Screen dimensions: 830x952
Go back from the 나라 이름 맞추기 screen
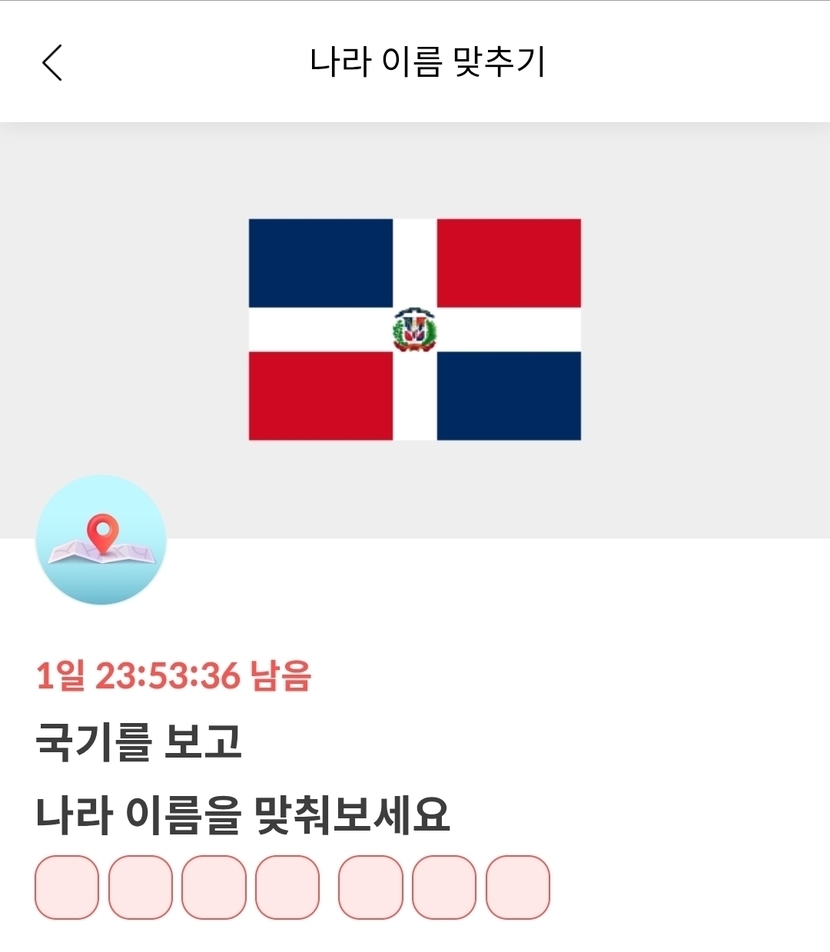point(52,63)
